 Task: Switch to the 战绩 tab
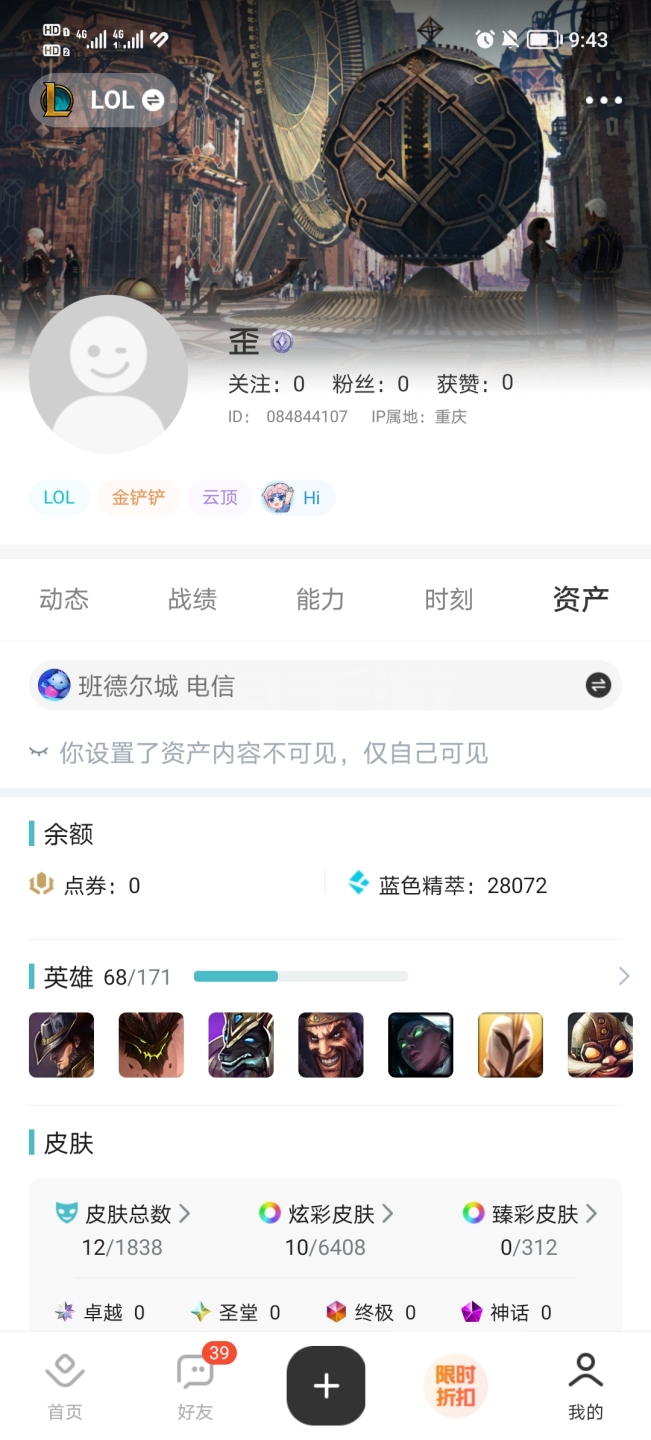click(x=192, y=599)
